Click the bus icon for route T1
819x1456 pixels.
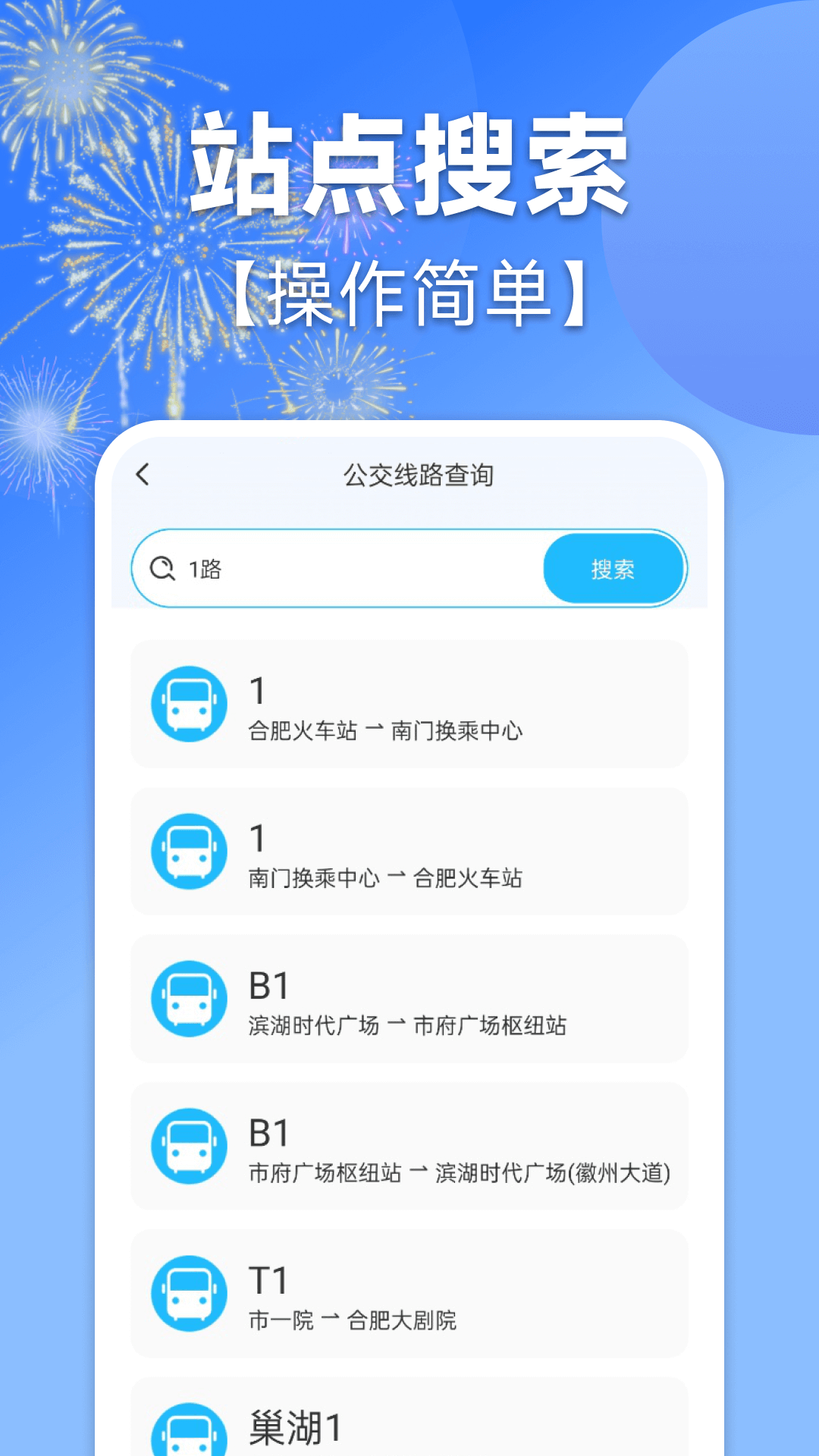[188, 1294]
